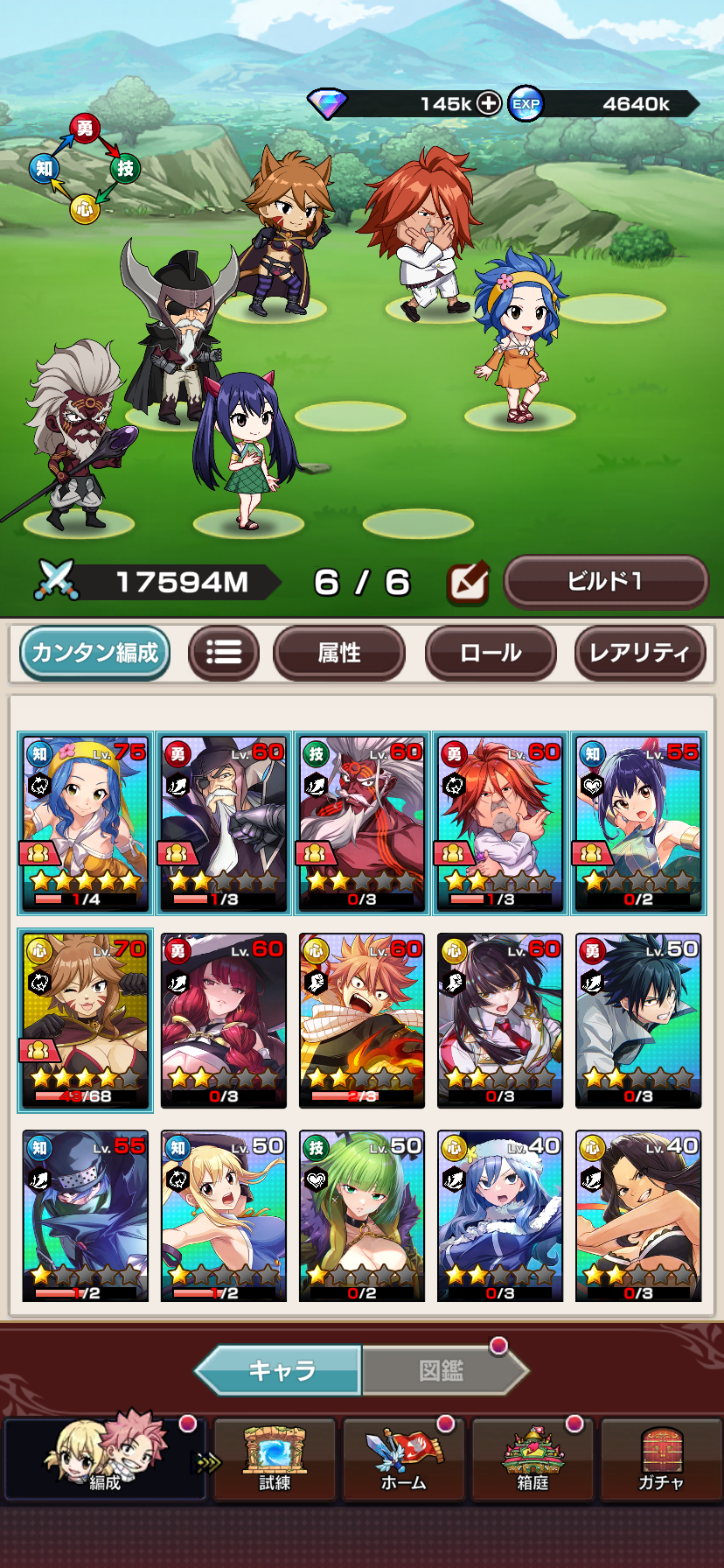Filter characters by 属性
Image resolution: width=724 pixels, height=1568 pixels.
[x=339, y=653]
